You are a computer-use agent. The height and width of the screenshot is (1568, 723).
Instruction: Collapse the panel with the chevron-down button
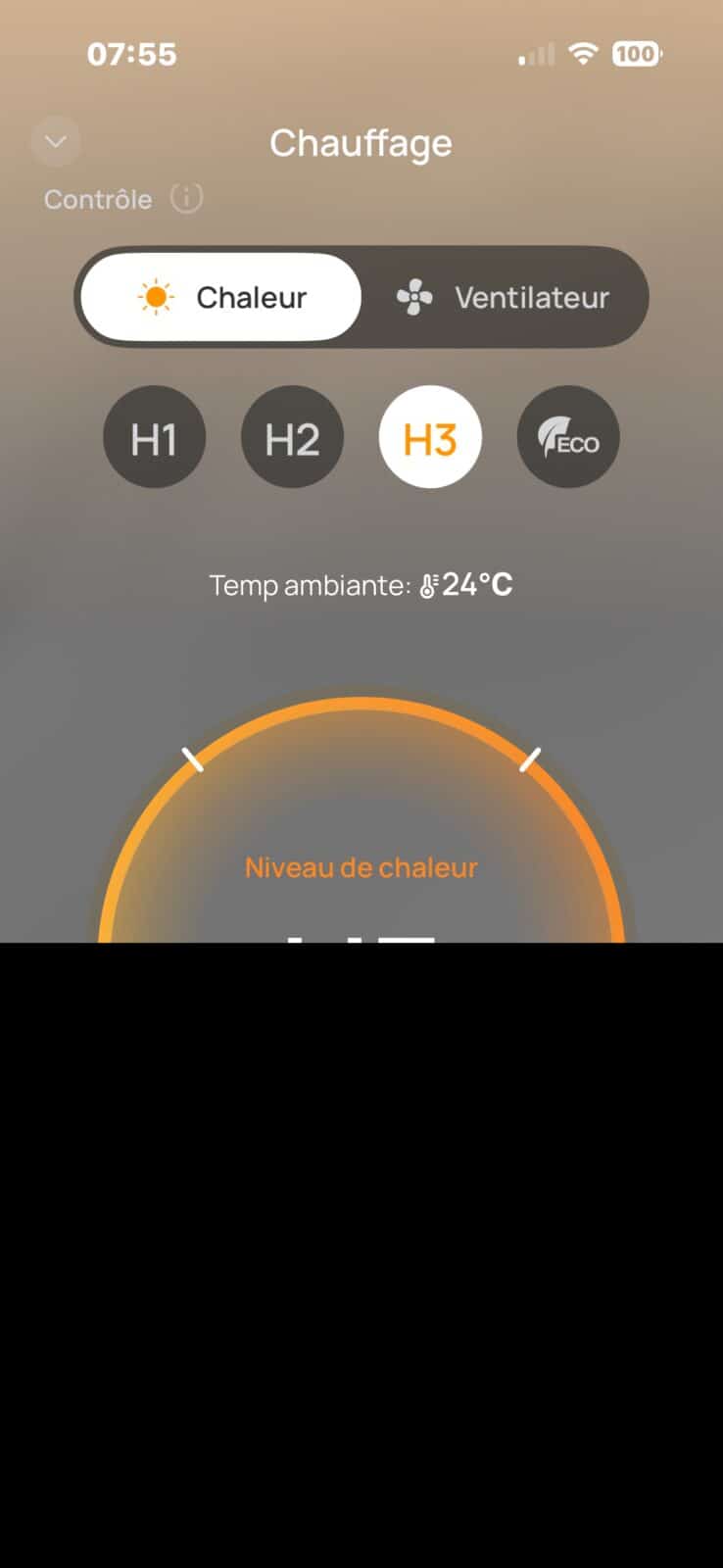56,142
